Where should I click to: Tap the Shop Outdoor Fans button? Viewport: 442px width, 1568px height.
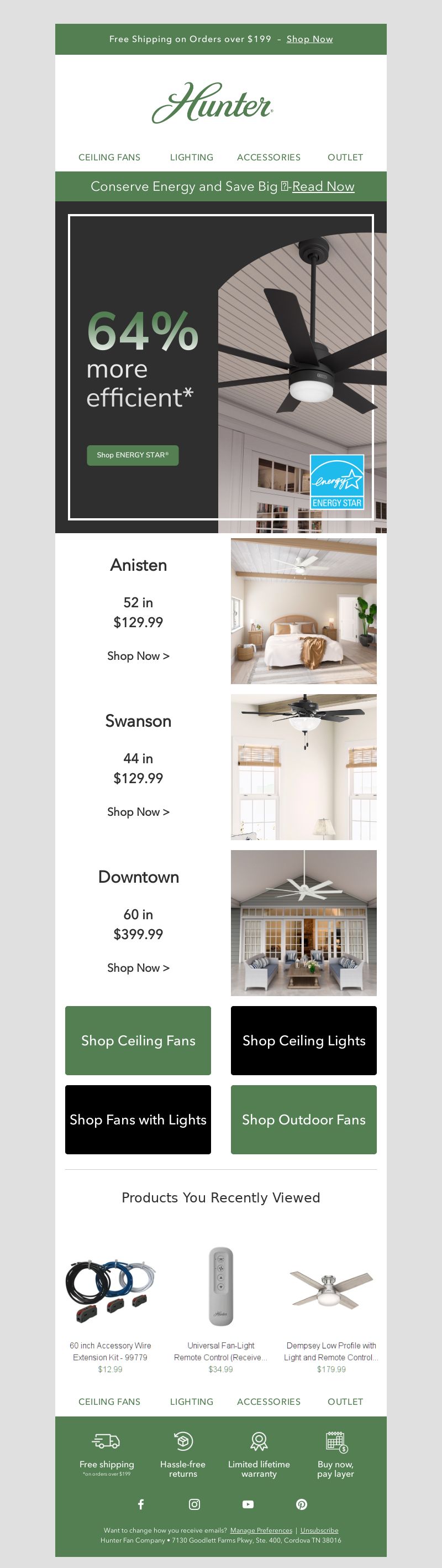[303, 1119]
